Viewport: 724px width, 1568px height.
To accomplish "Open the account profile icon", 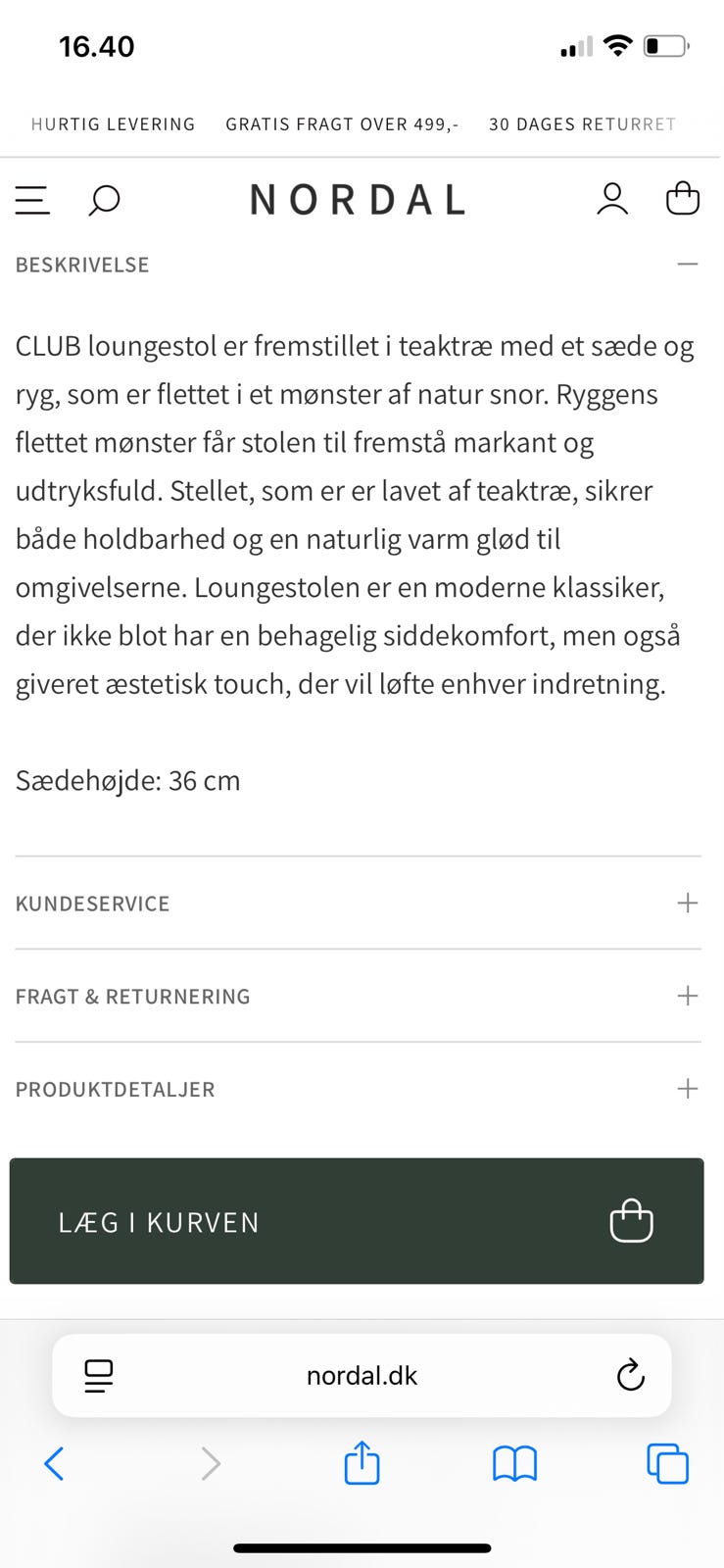I will pos(612,199).
